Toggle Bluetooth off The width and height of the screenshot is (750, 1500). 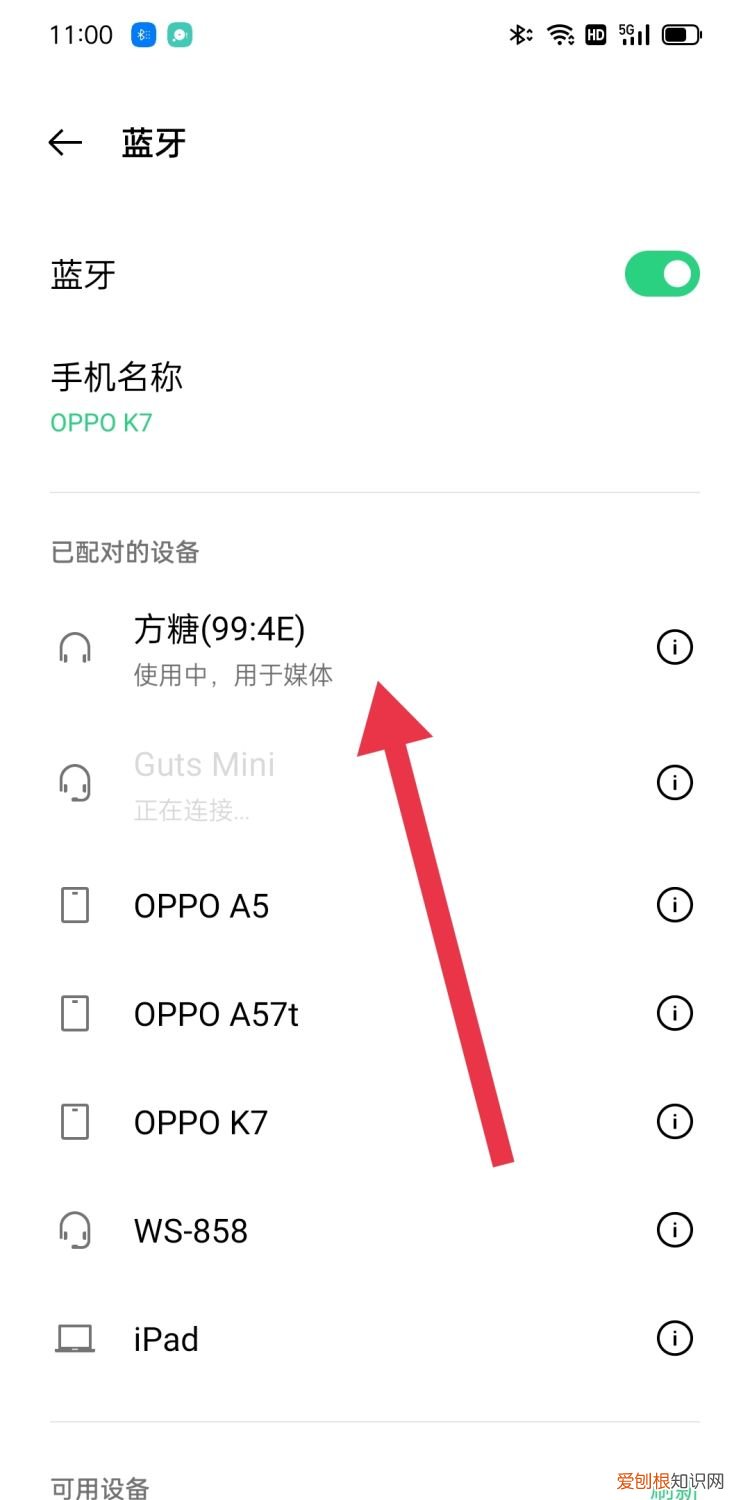(661, 273)
